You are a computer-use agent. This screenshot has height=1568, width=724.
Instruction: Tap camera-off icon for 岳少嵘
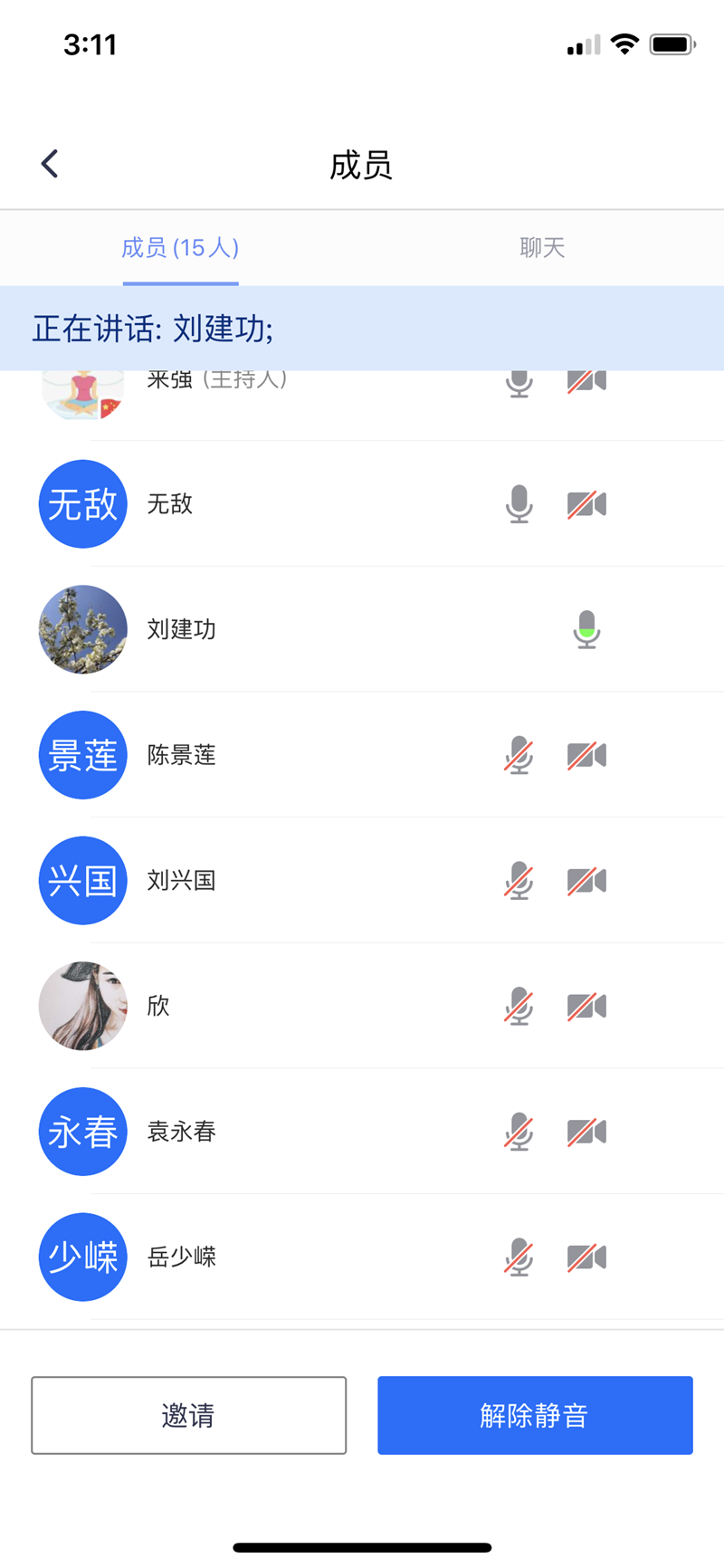(x=586, y=1257)
